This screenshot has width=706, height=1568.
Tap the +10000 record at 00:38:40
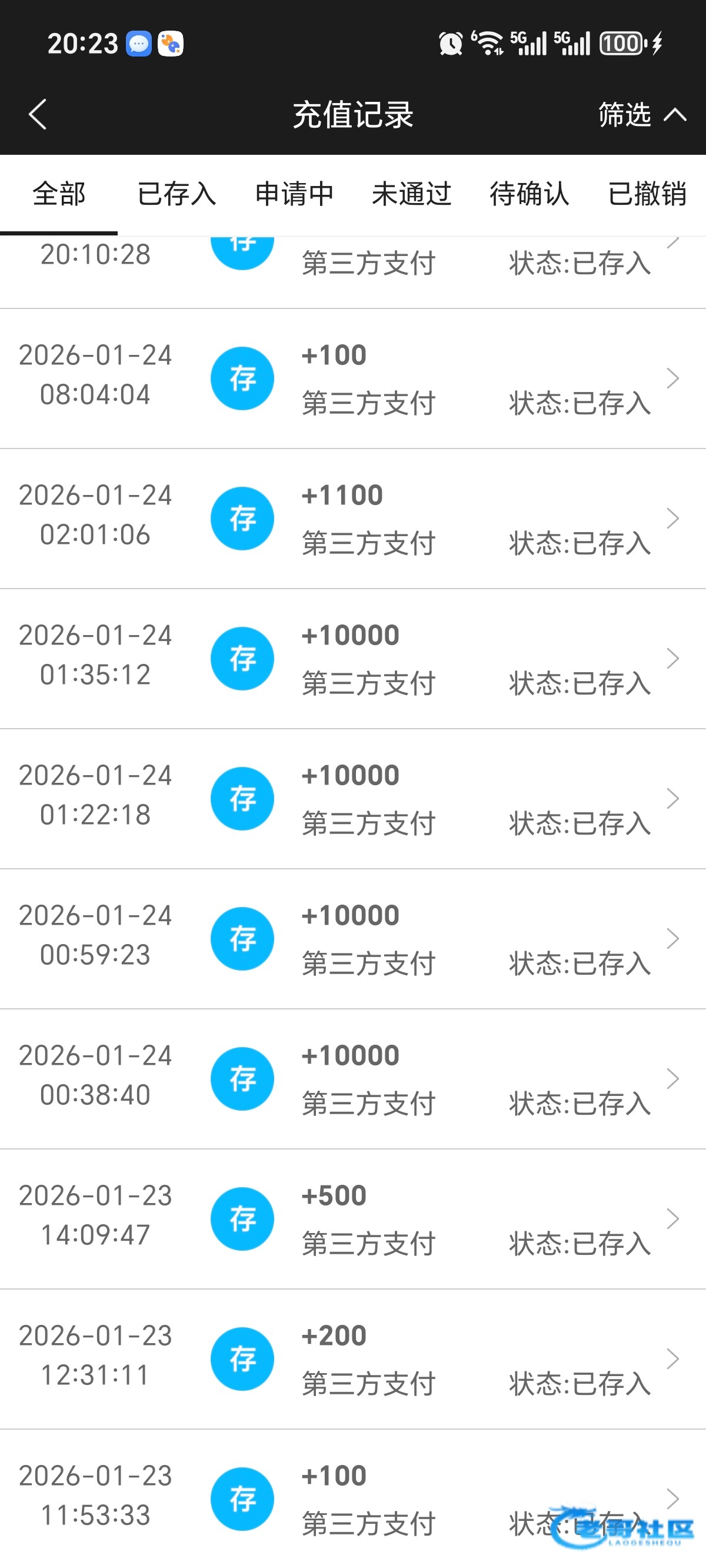[353, 1079]
